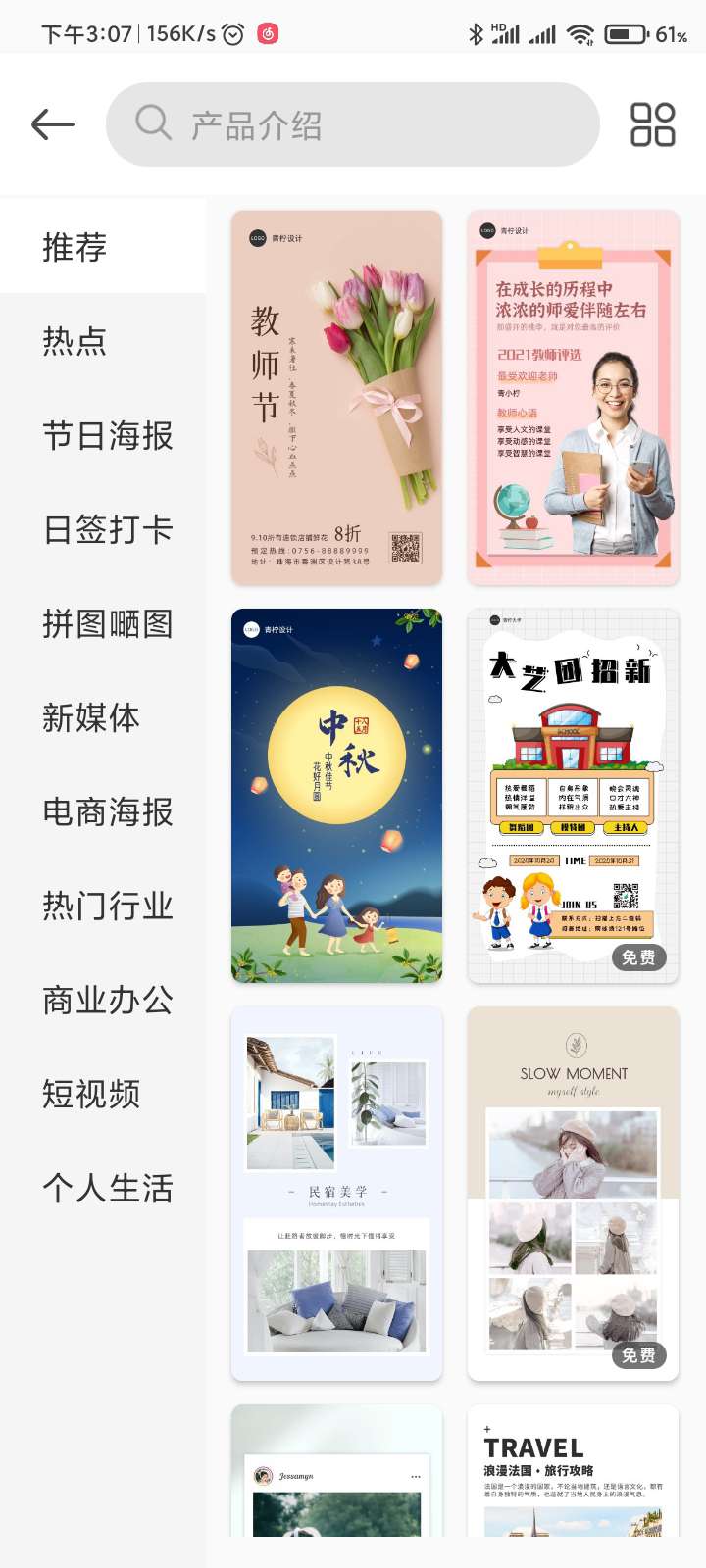
Task: Switch to 电商海报 category
Action: pyautogui.click(x=107, y=811)
